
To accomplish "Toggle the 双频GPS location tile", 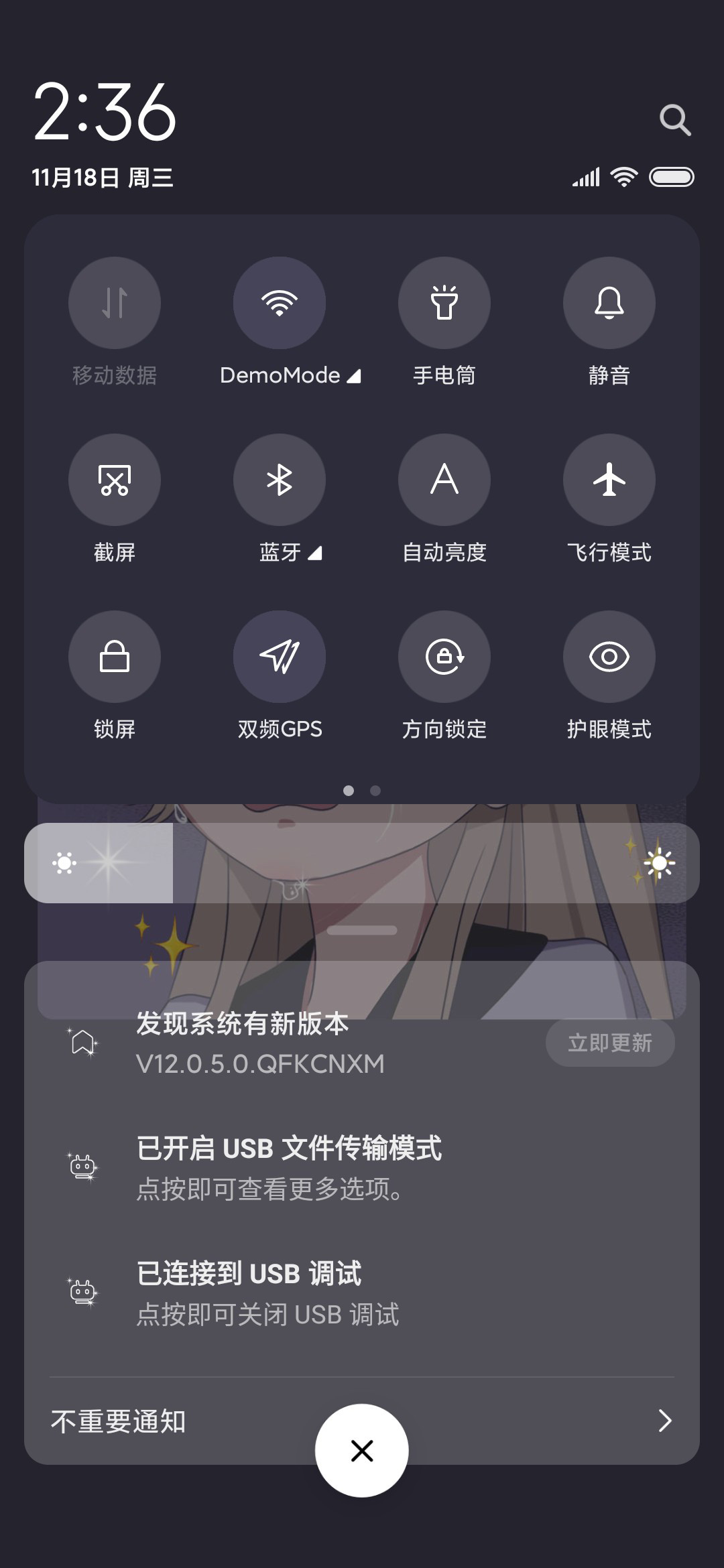I will point(280,657).
